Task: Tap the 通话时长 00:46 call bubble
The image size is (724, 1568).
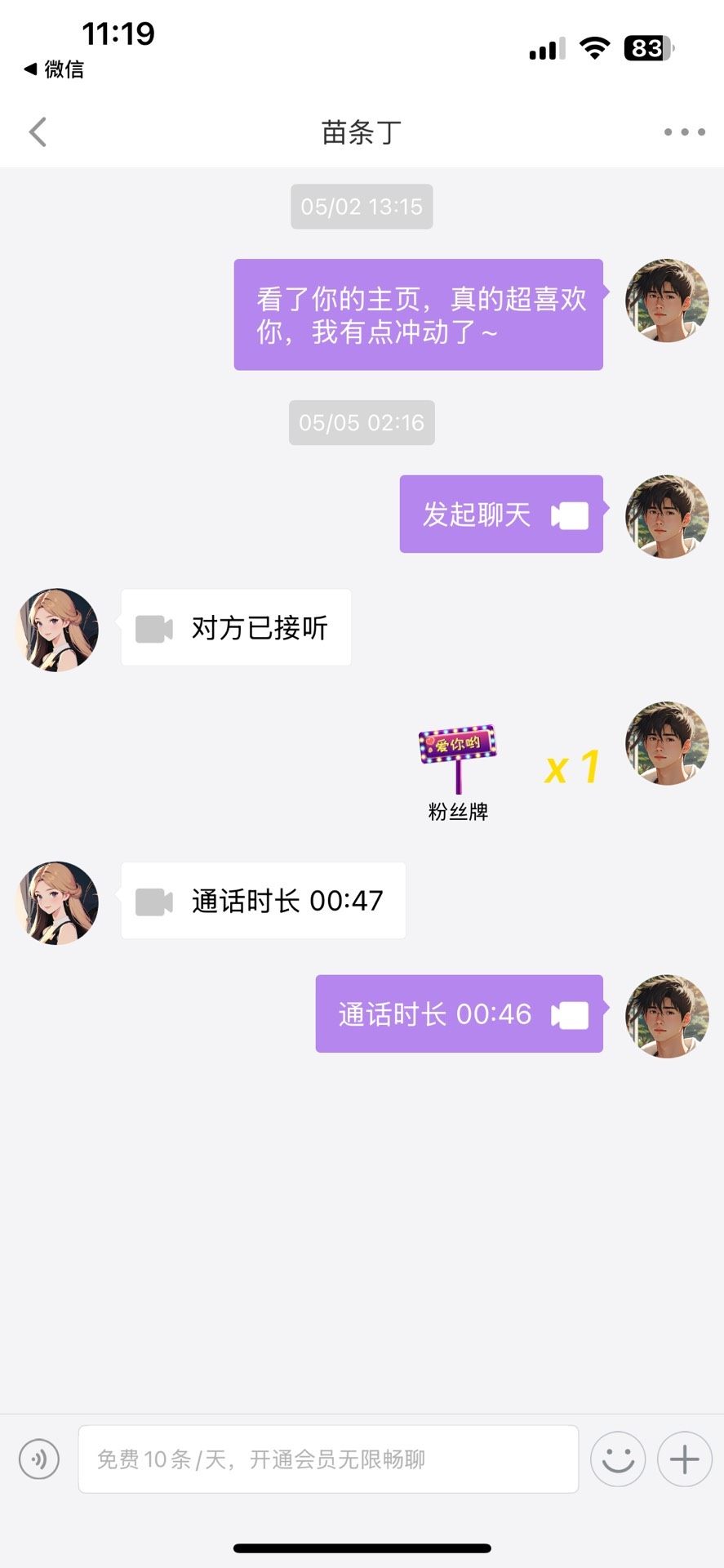Action: [459, 1013]
